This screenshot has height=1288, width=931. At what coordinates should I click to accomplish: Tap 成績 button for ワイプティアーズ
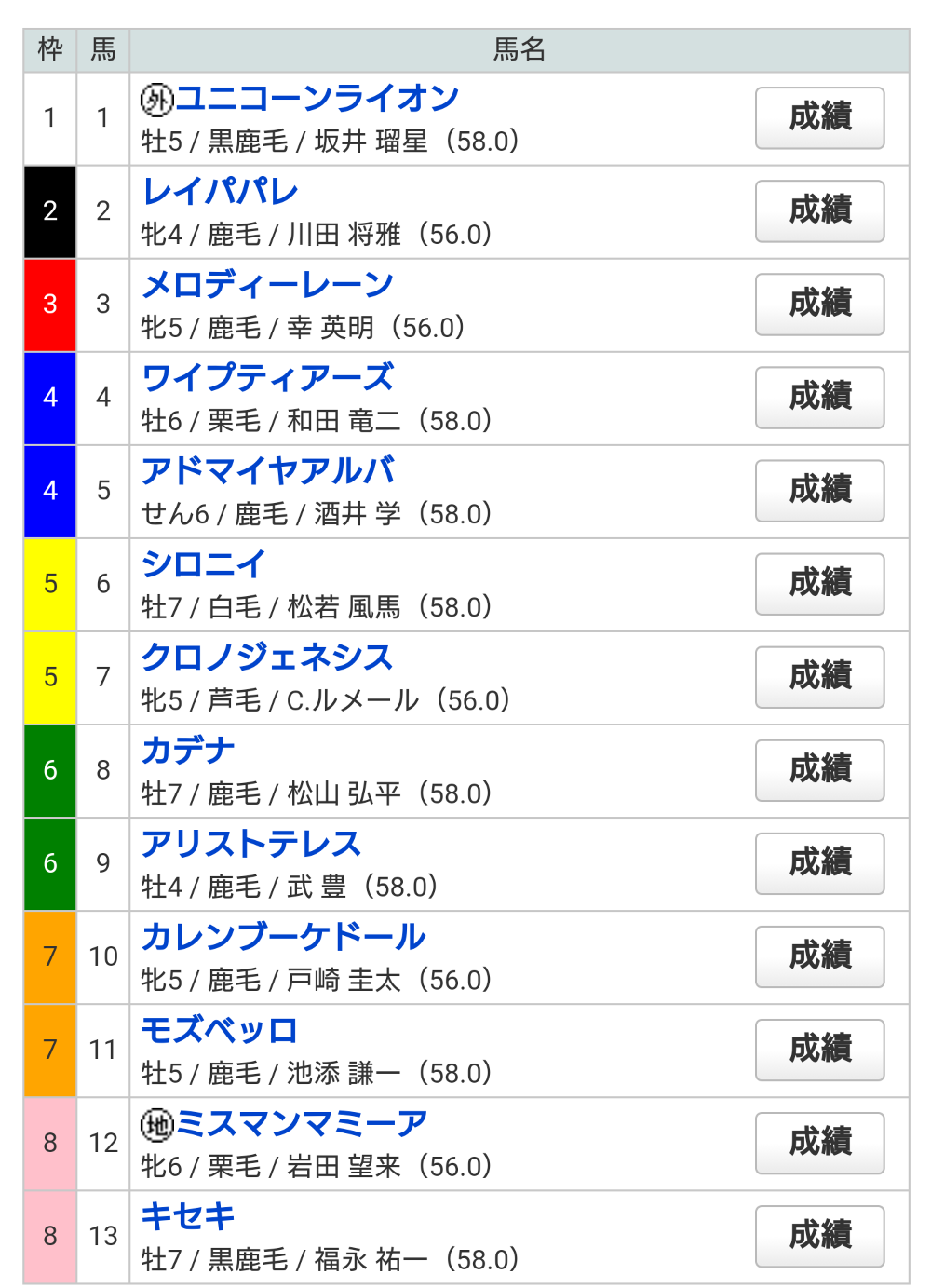819,398
